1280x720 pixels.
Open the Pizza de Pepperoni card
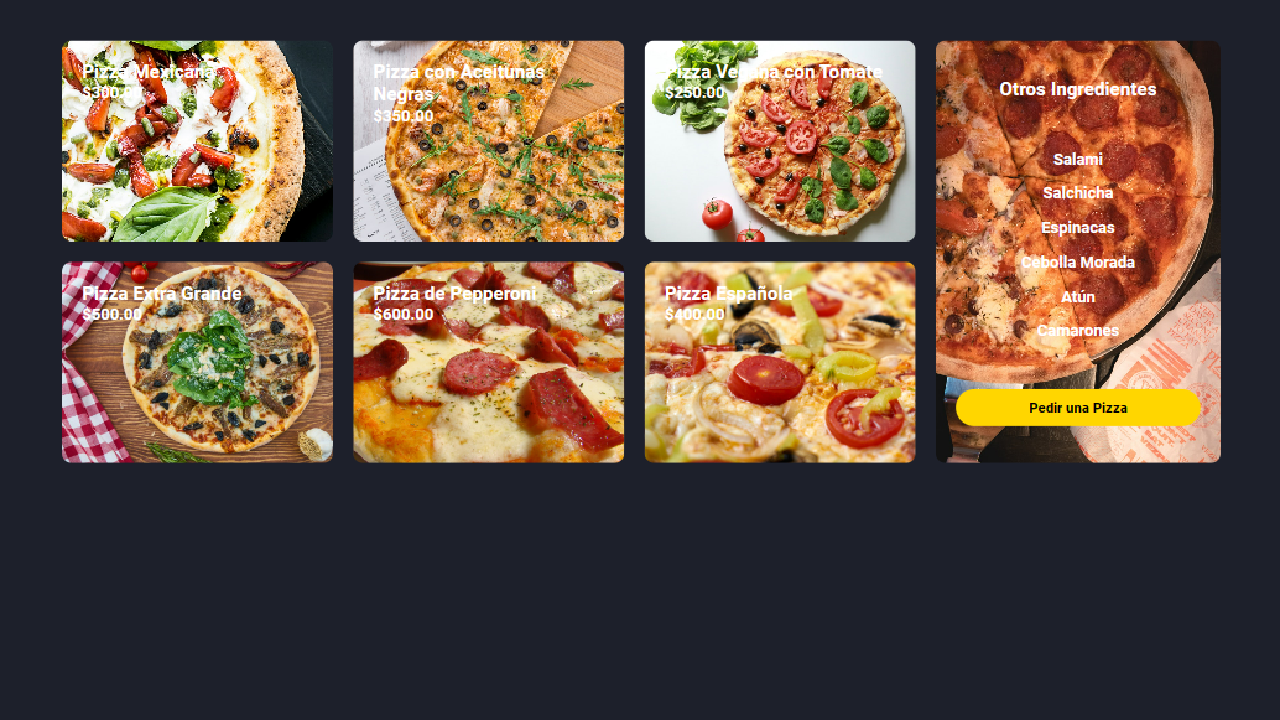pyautogui.click(x=488, y=362)
